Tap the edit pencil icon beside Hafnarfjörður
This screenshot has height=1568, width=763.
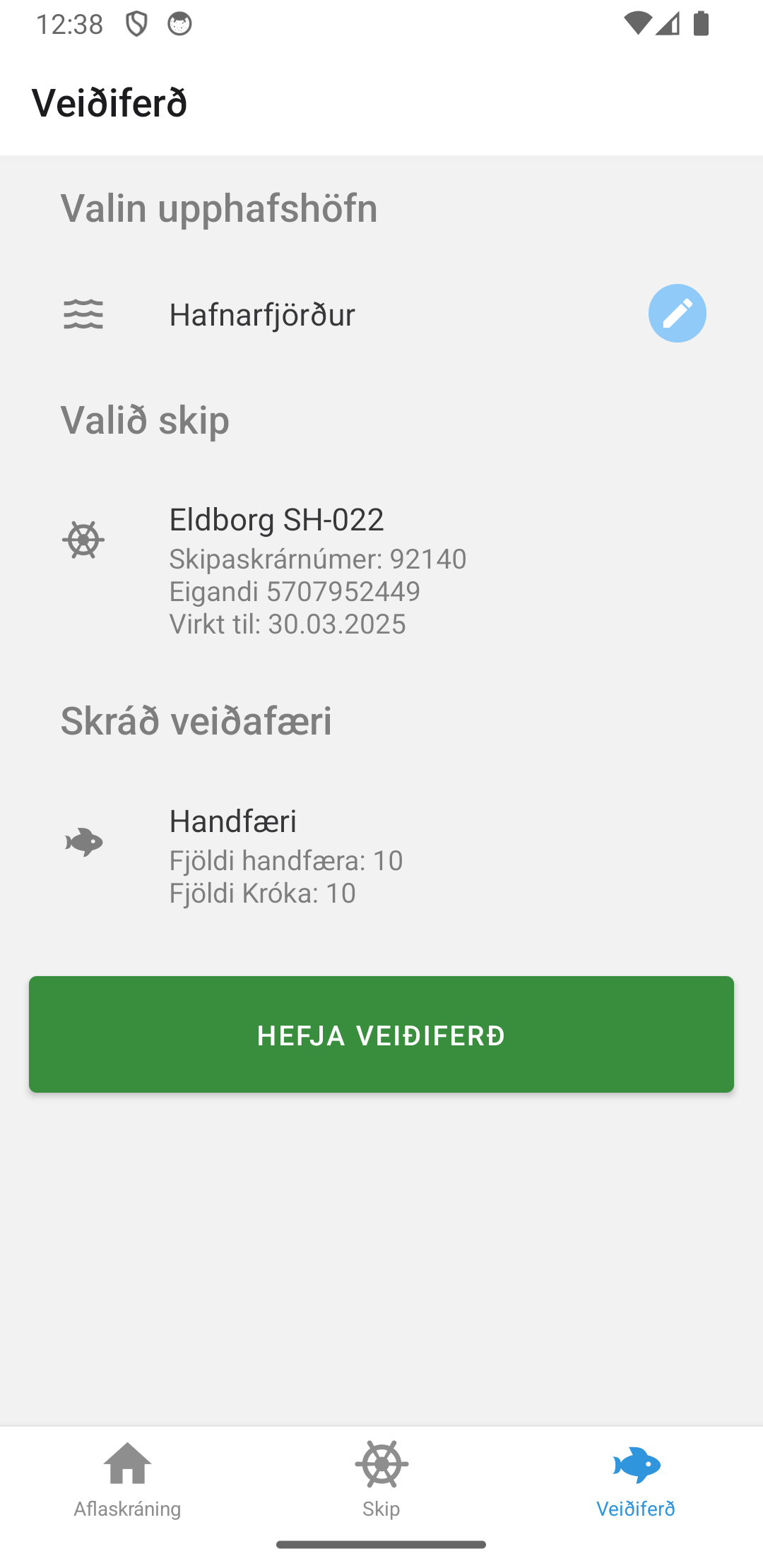click(677, 313)
